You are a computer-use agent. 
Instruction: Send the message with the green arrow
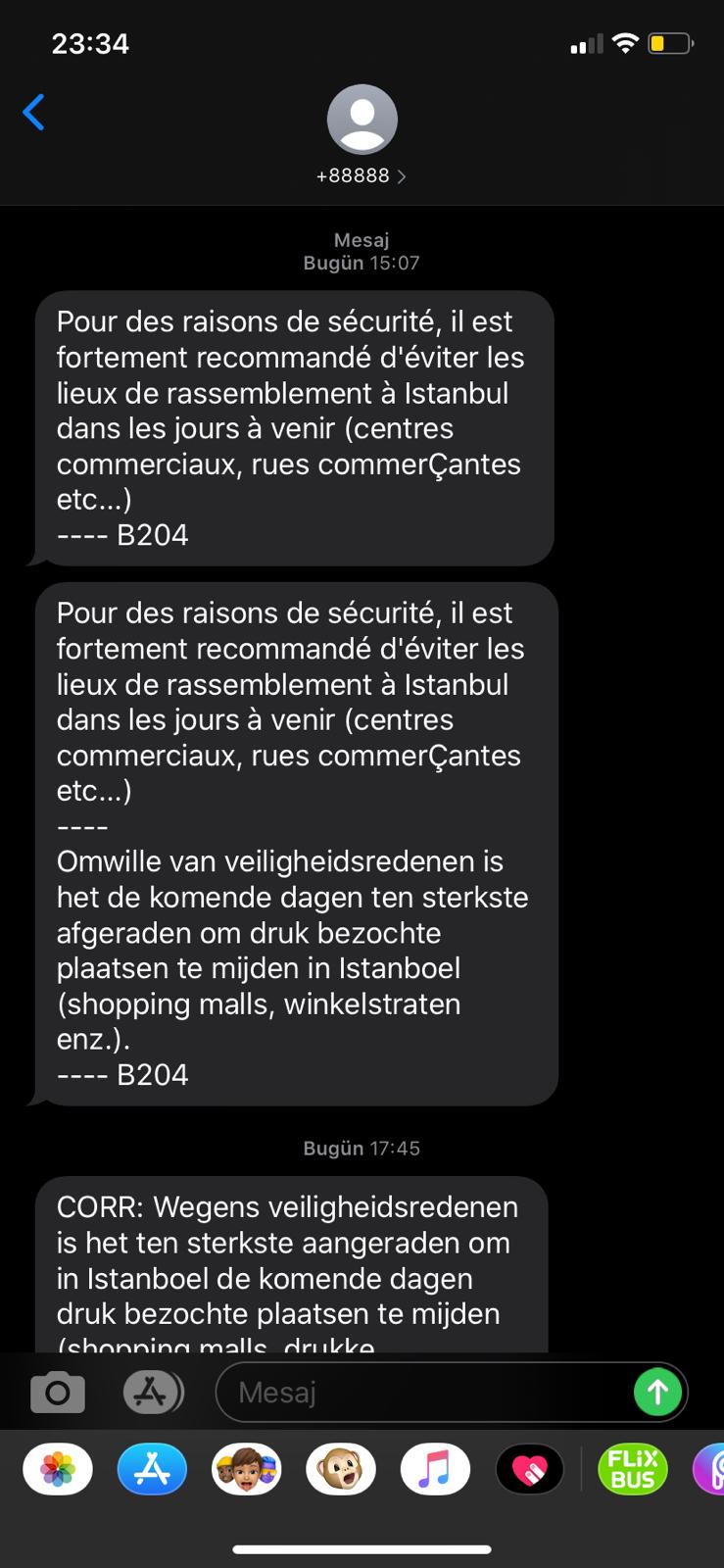657,1392
